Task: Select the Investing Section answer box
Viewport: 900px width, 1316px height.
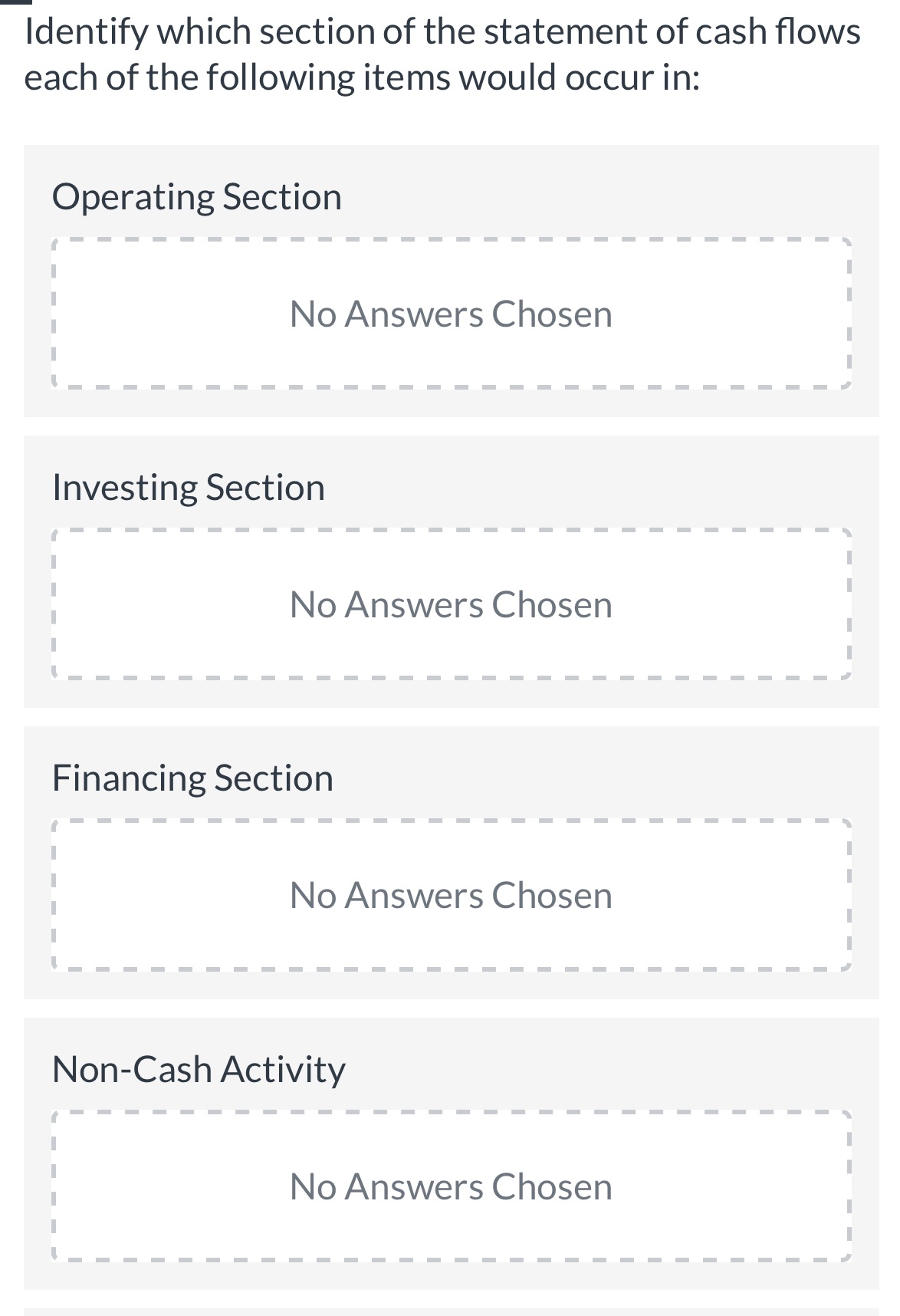Action: [x=451, y=604]
